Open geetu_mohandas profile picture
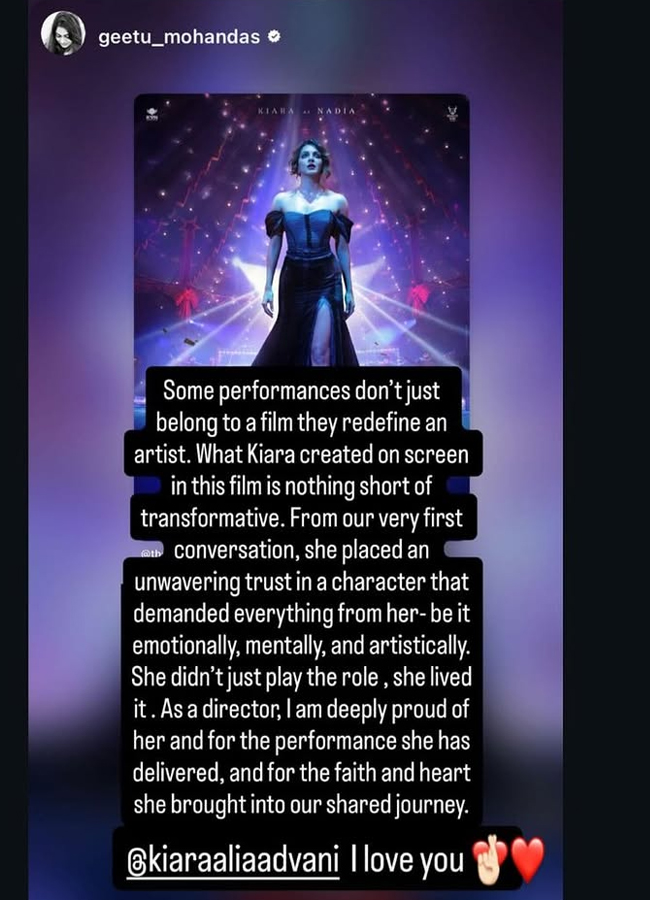Viewport: 650px width, 900px height. (x=62, y=34)
